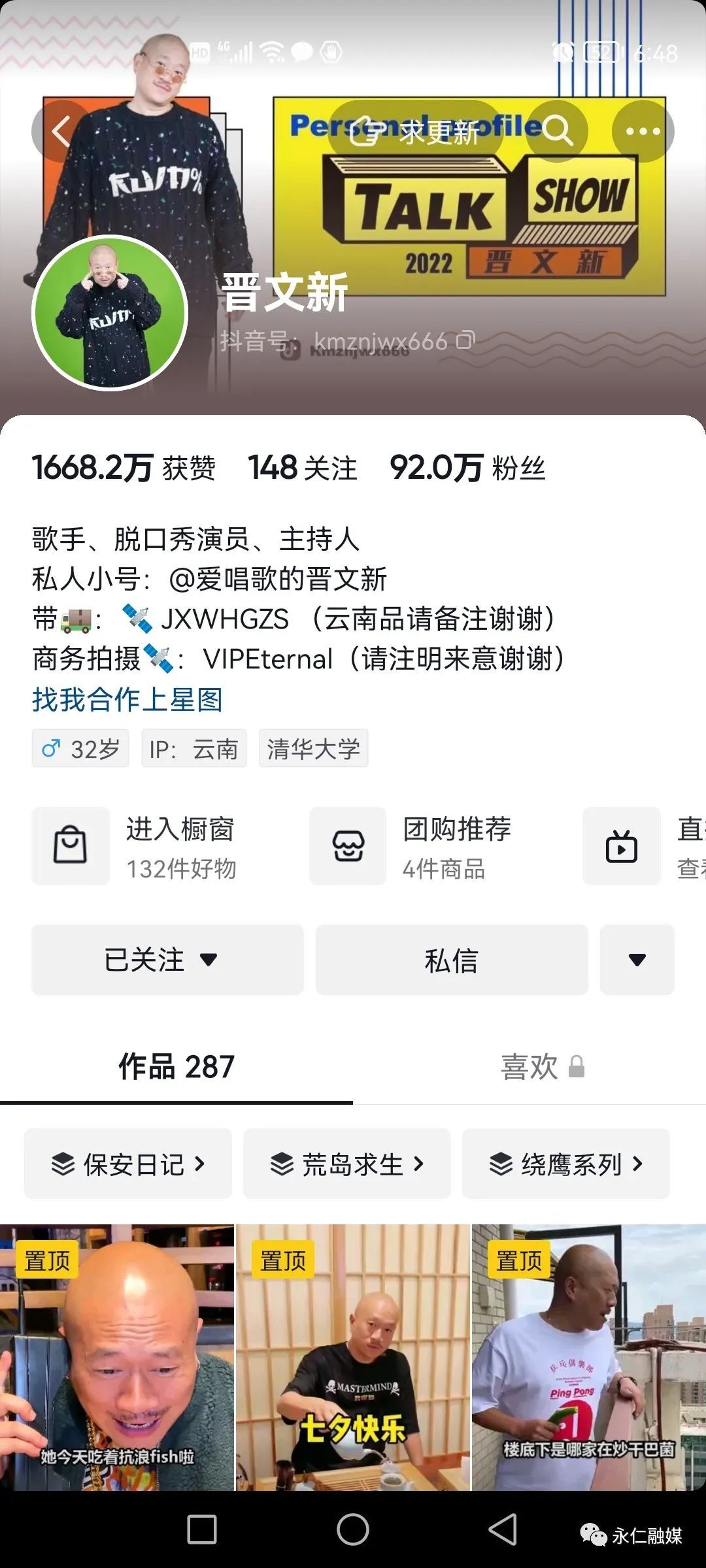This screenshot has height=1568, width=706.
Task: Expand the 已关注 follow options
Action: [x=167, y=959]
